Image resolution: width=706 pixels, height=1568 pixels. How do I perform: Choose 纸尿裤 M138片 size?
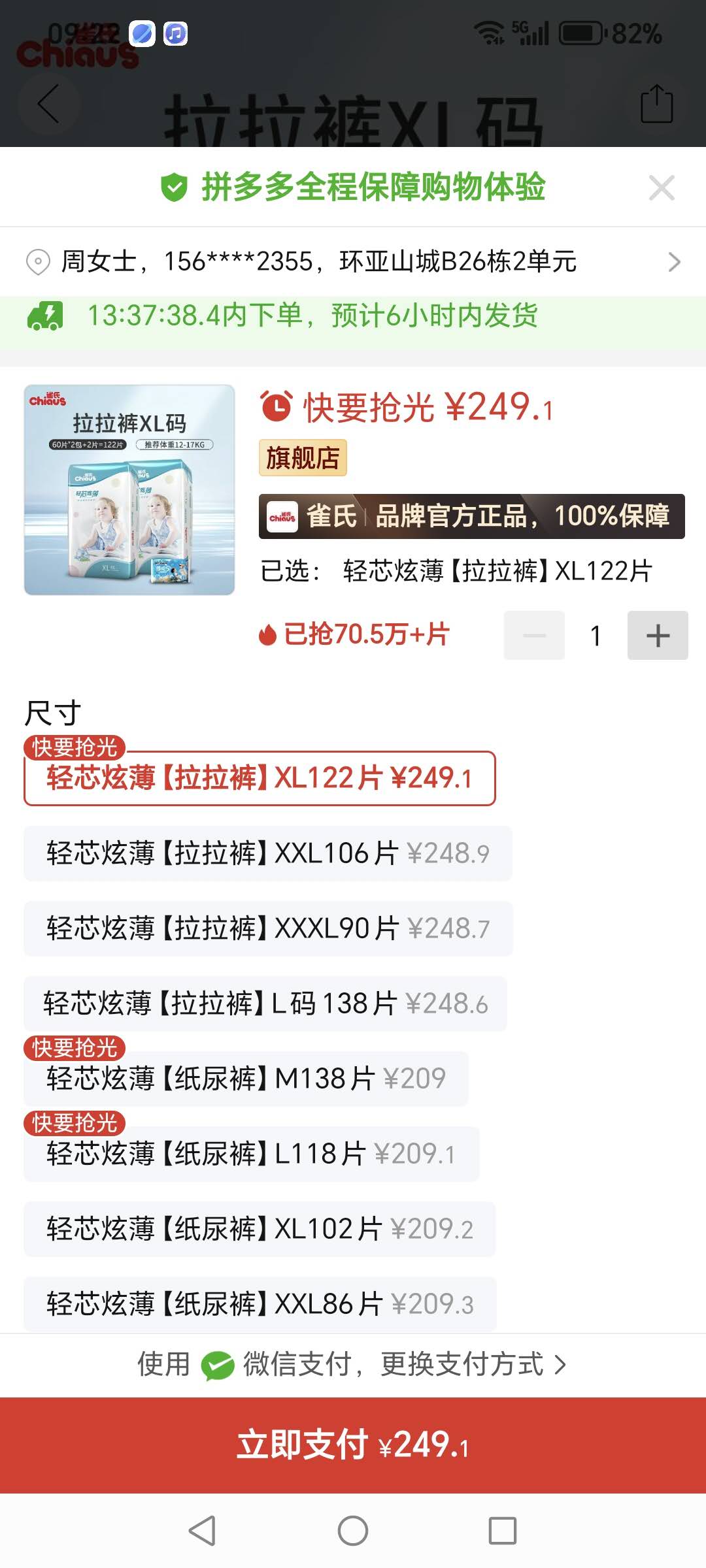246,1079
